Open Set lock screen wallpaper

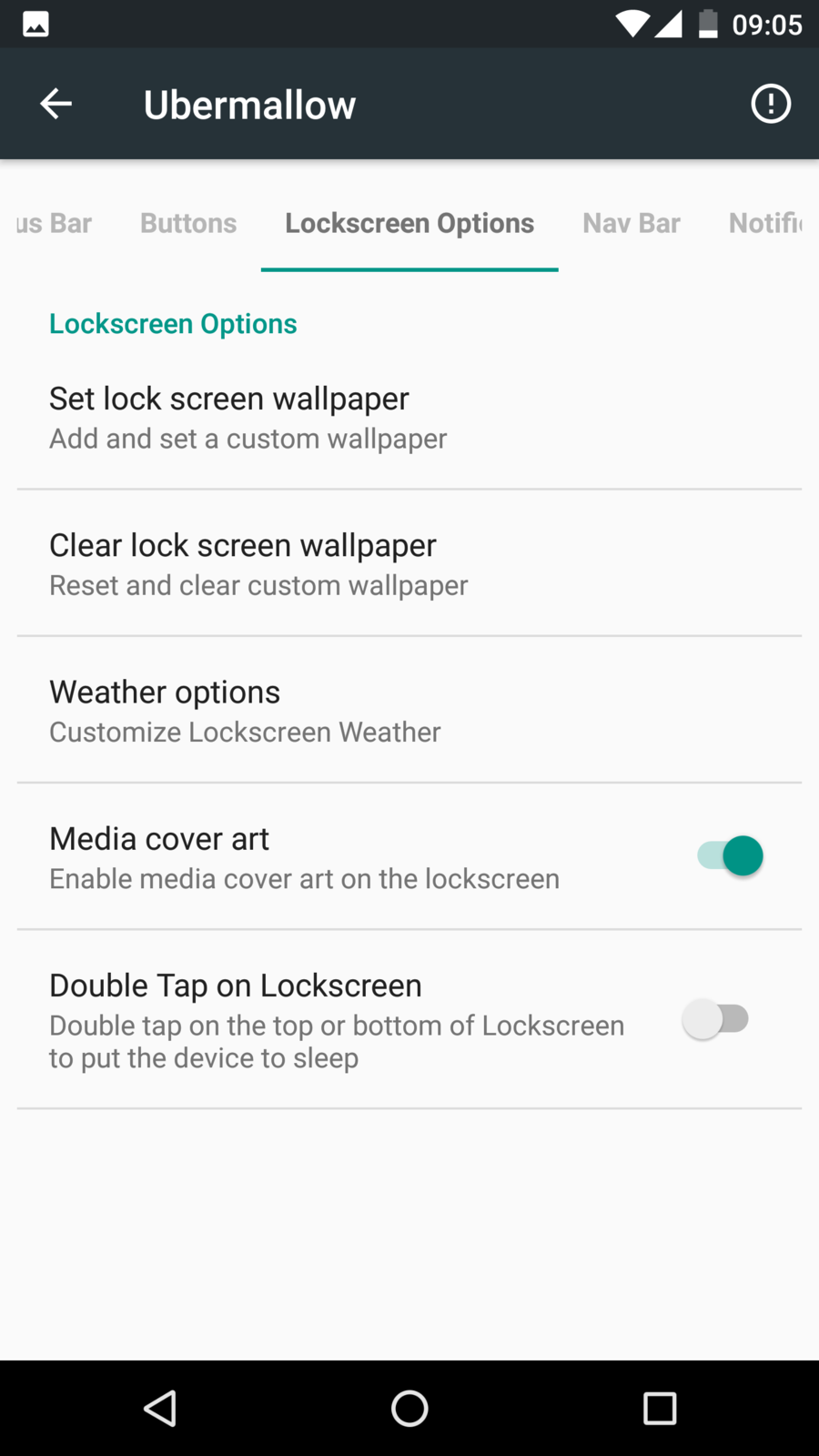point(409,417)
